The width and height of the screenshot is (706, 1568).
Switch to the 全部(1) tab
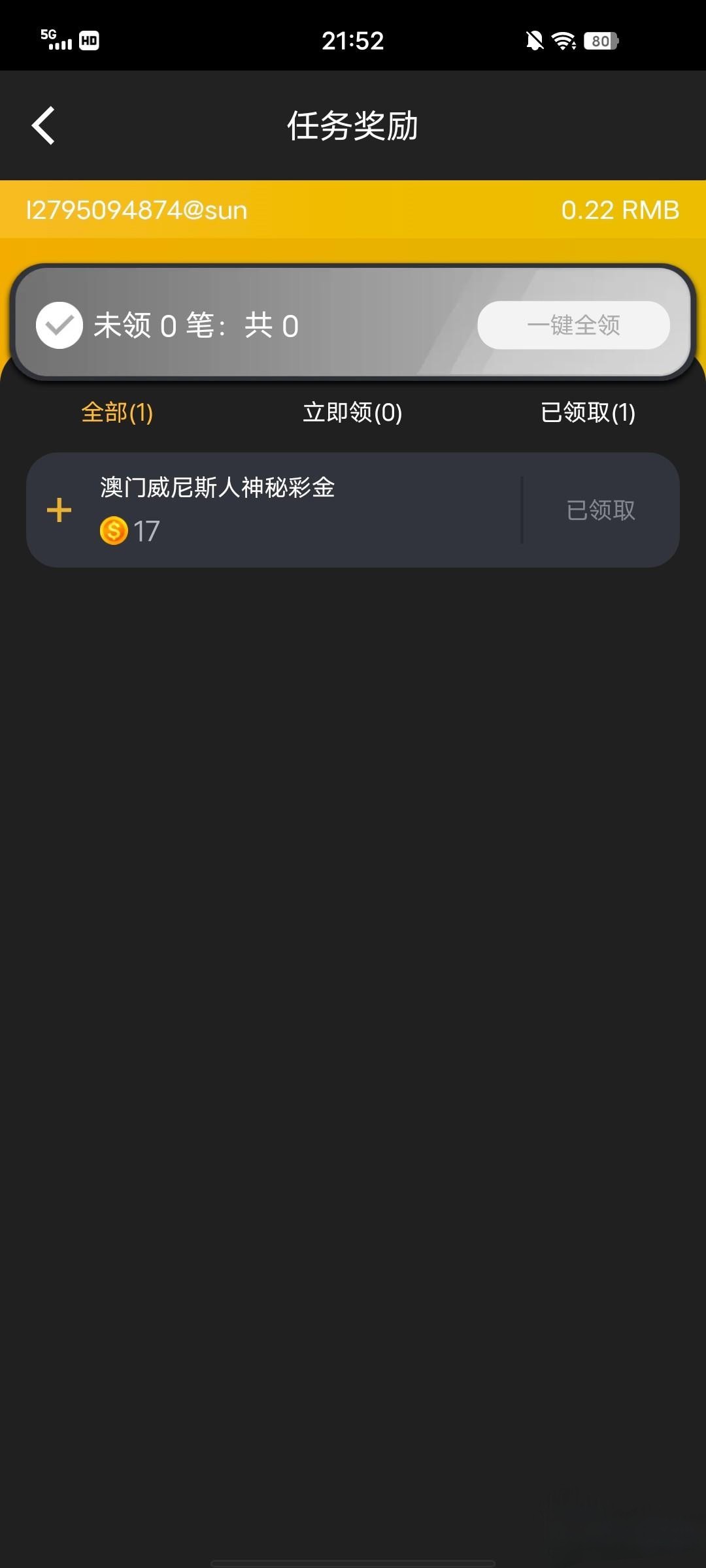point(117,412)
